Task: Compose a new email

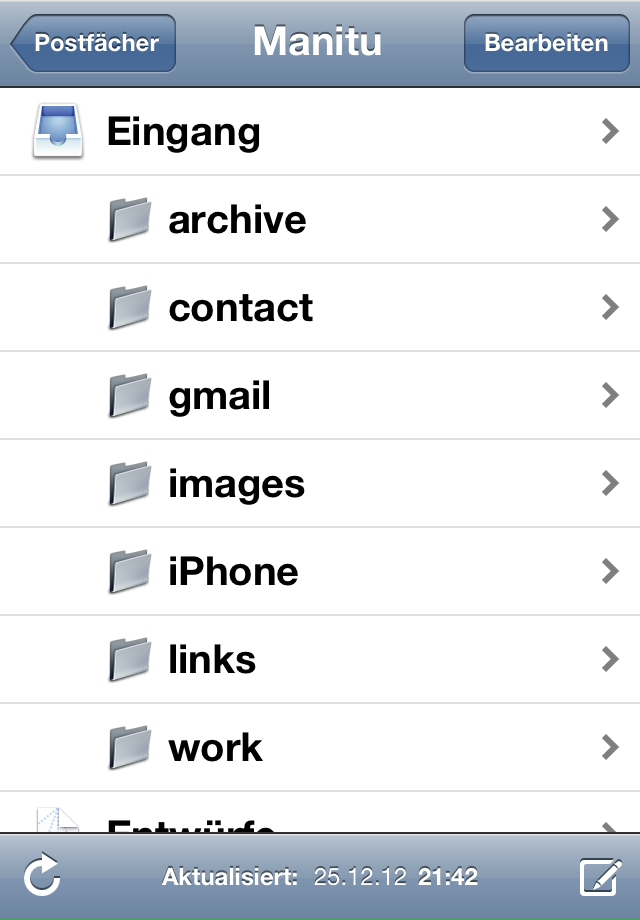Action: (600, 878)
